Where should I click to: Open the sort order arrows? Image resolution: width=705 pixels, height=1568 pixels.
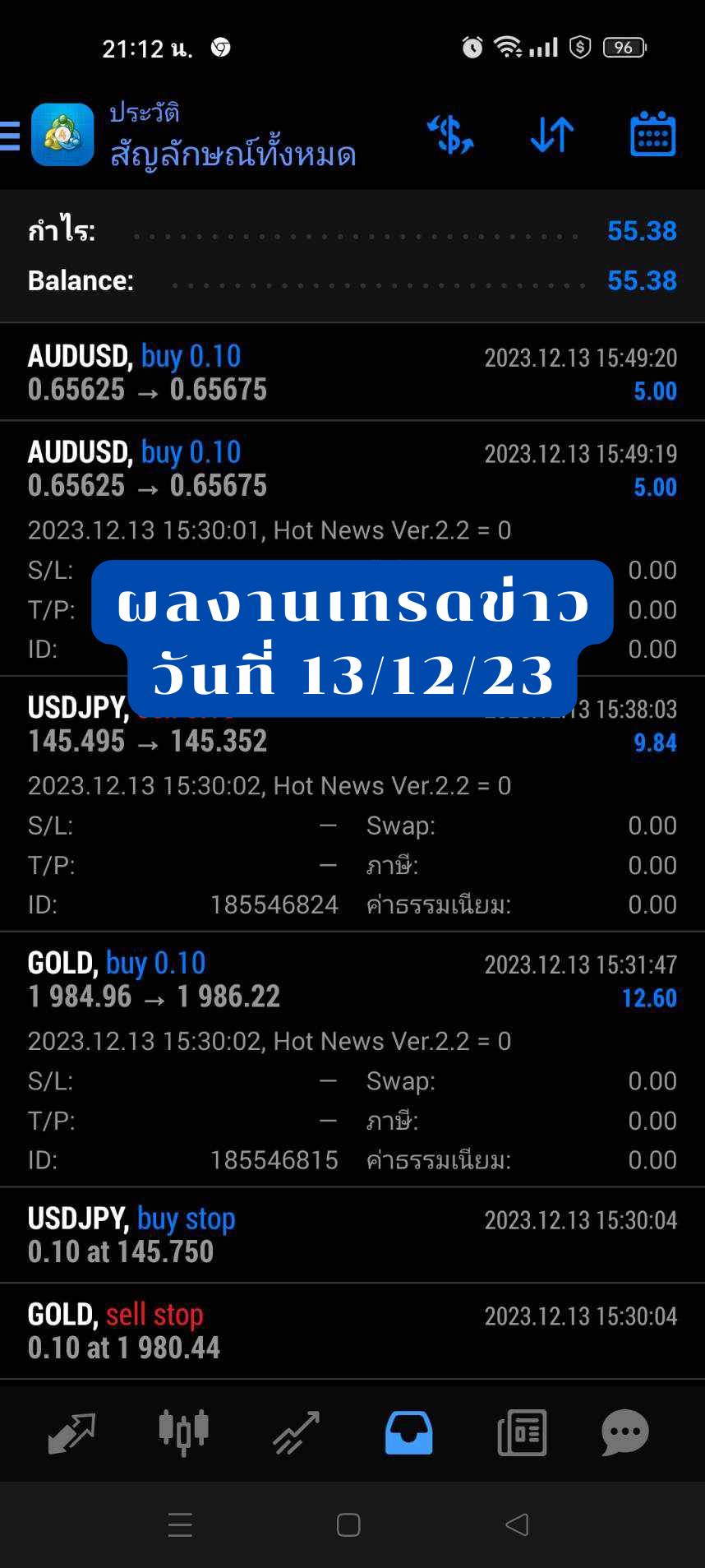click(551, 135)
